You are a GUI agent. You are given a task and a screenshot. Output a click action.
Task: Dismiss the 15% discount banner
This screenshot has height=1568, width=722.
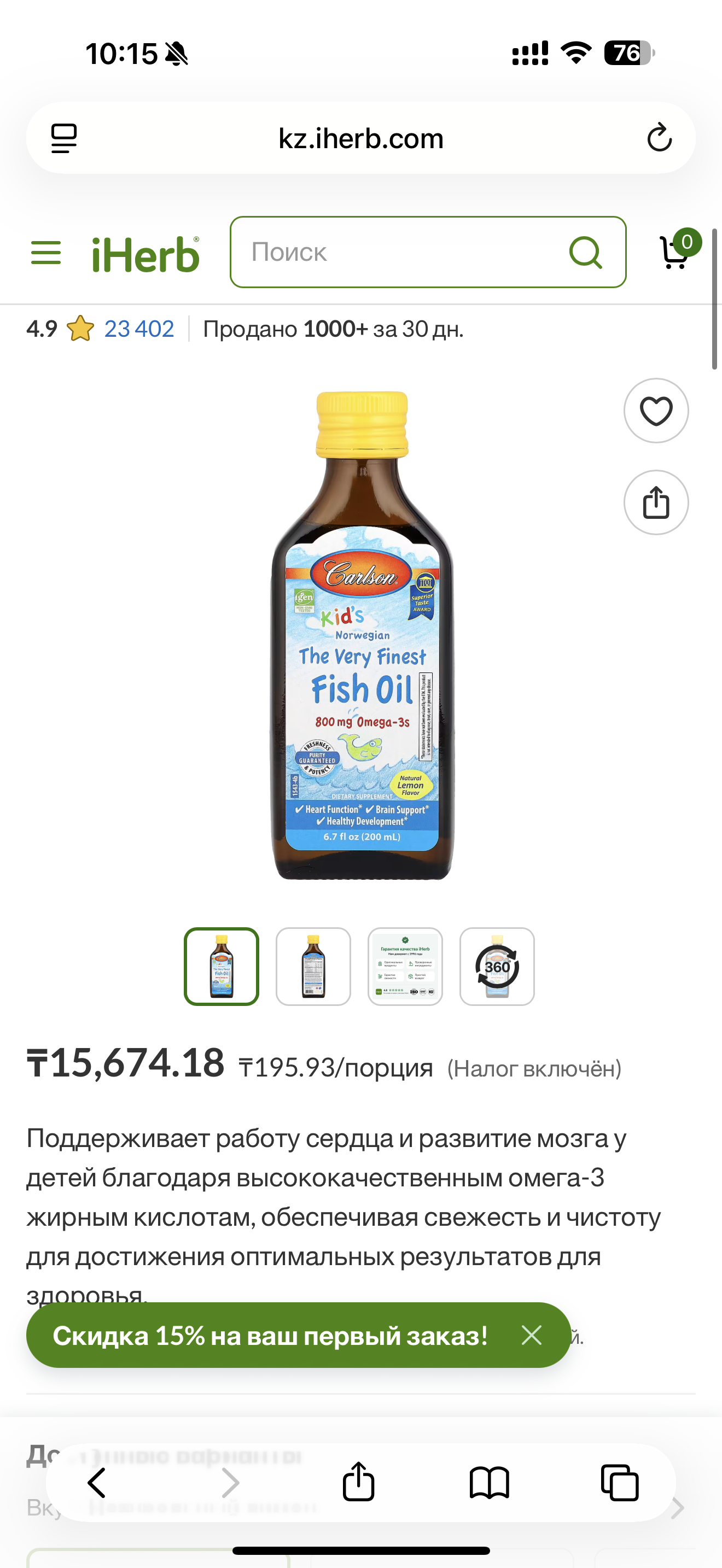[532, 1336]
